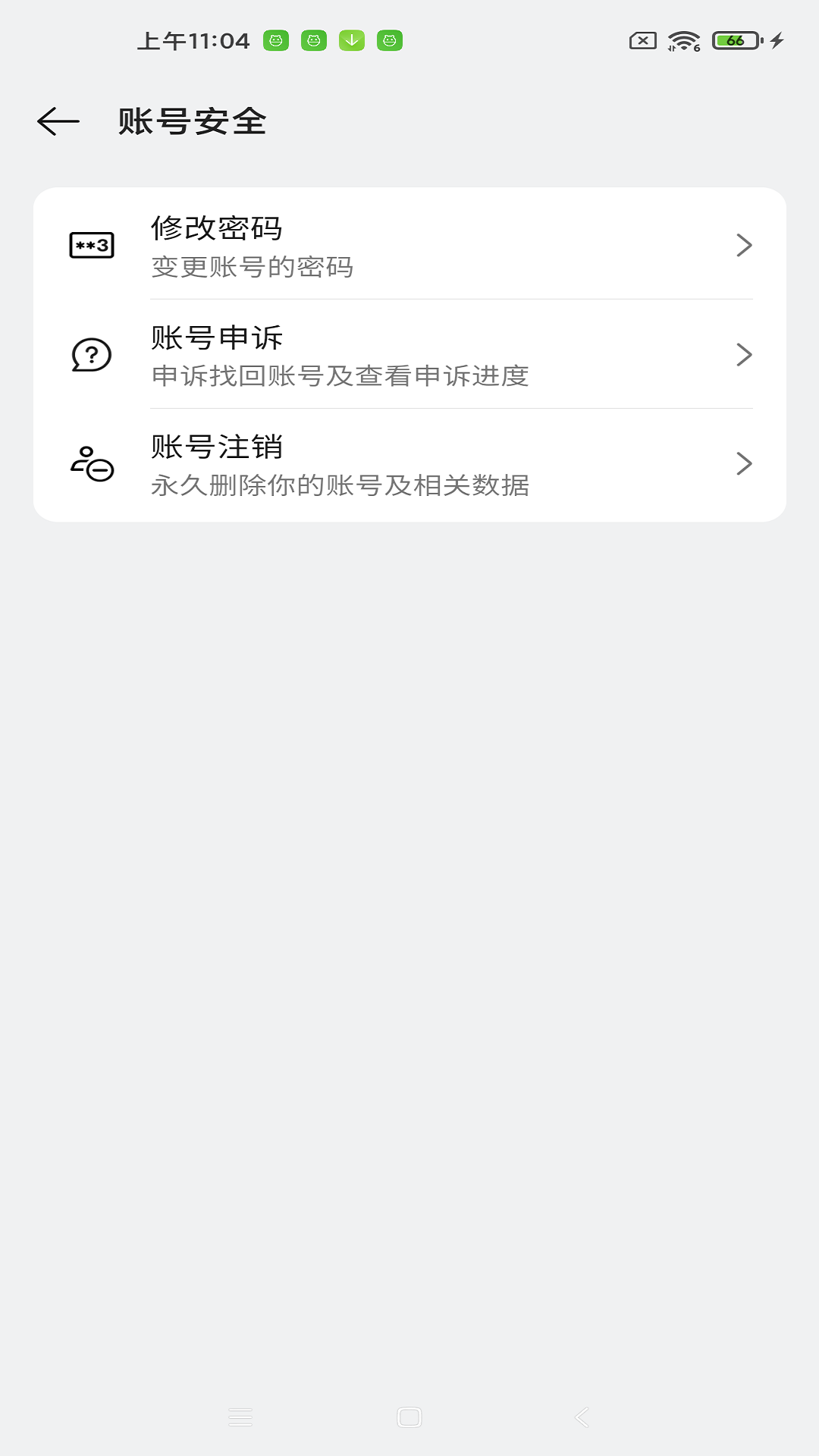
Task: Open 修改密码 to change password
Action: click(x=409, y=245)
